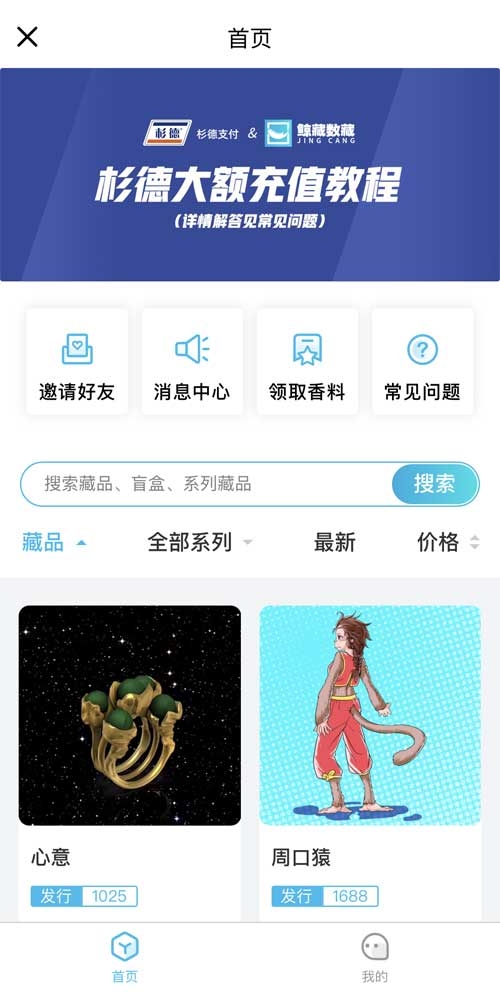Screen dimensions: 500x1003
Task: Tap 领取香料 shortcut
Action: [x=307, y=361]
